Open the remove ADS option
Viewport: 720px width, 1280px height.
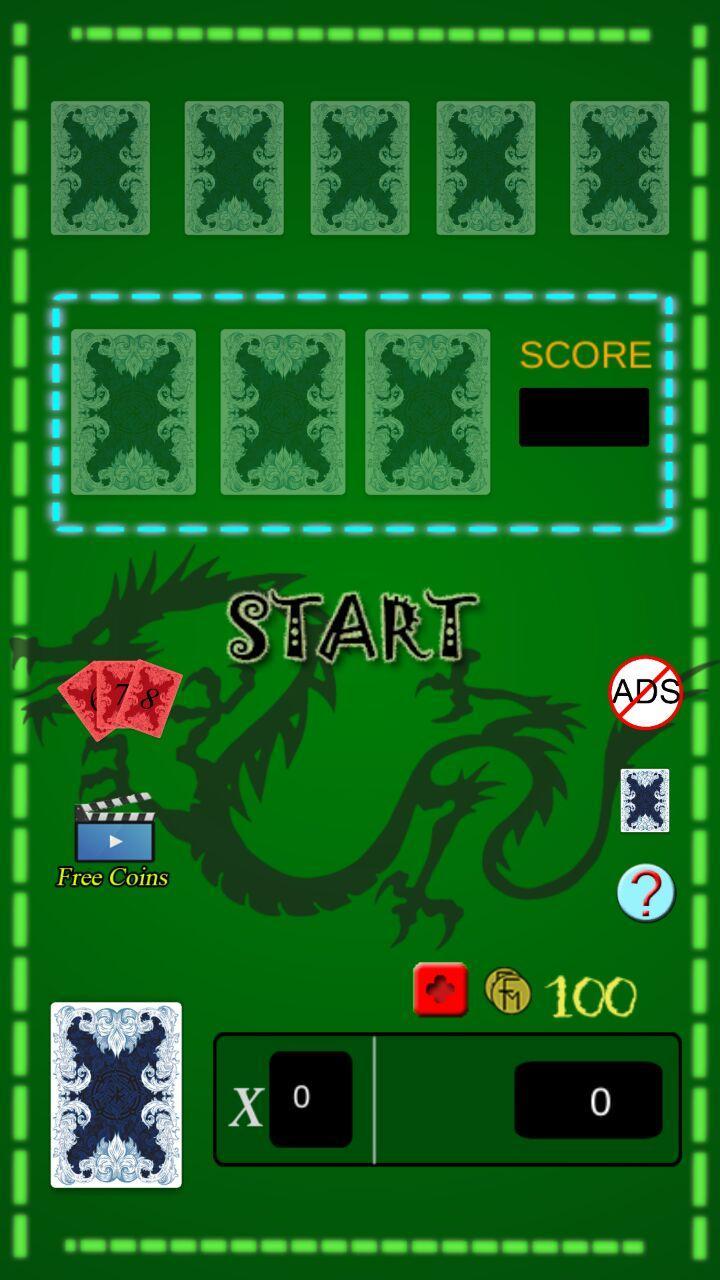(646, 691)
